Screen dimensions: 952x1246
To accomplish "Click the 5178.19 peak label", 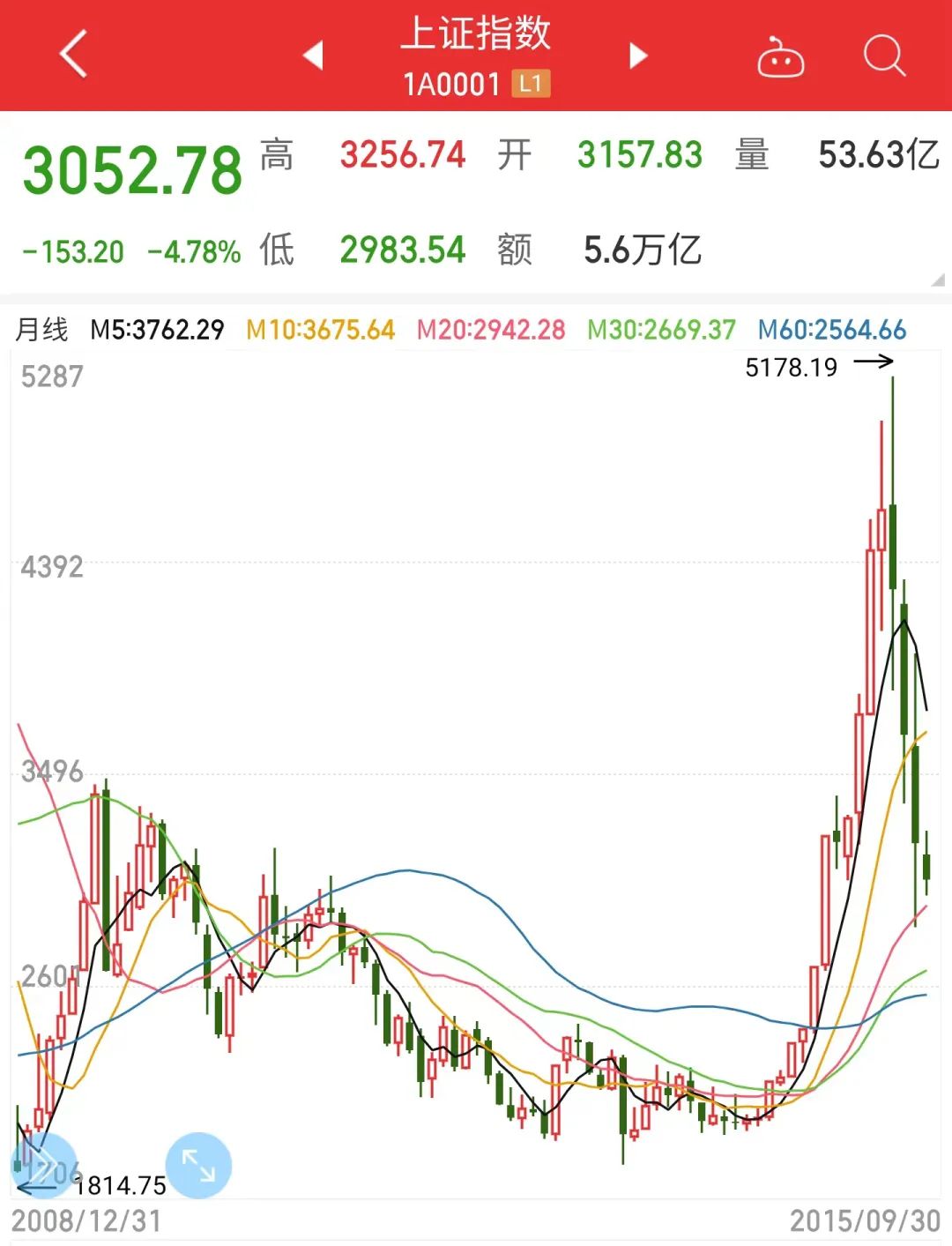I will [x=792, y=368].
